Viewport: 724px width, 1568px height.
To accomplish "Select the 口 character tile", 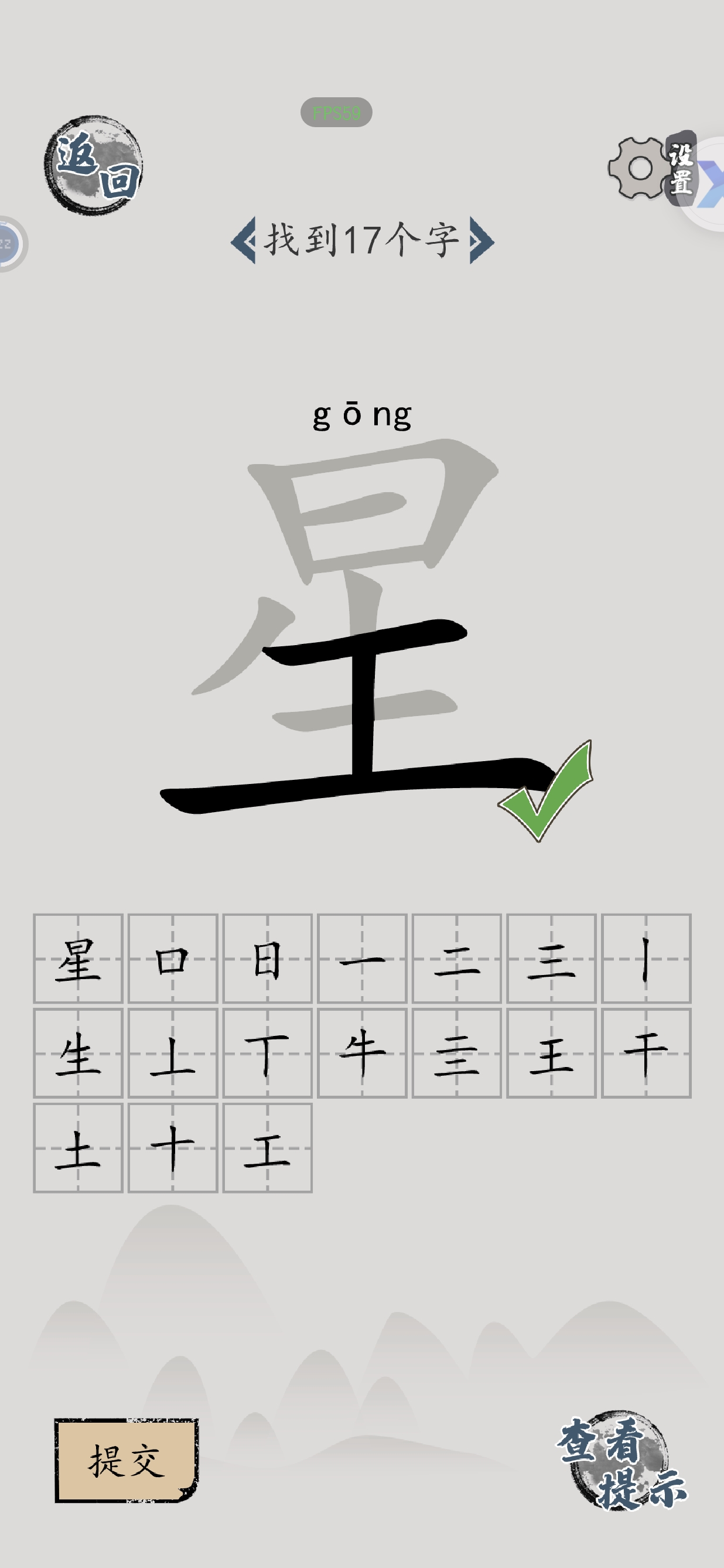I will coord(173,958).
